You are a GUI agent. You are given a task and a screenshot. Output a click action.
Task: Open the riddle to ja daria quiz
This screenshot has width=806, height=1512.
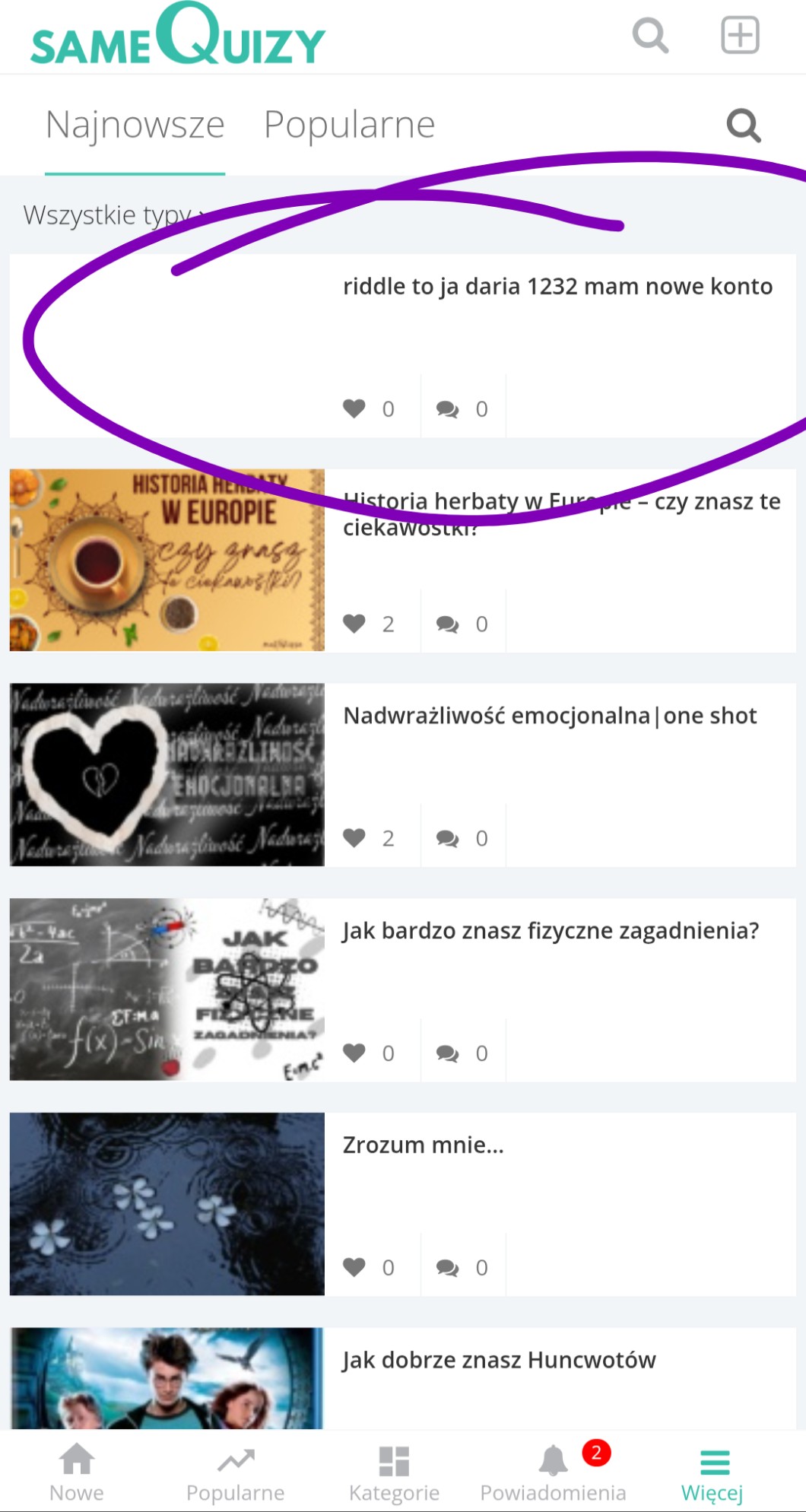tap(557, 287)
